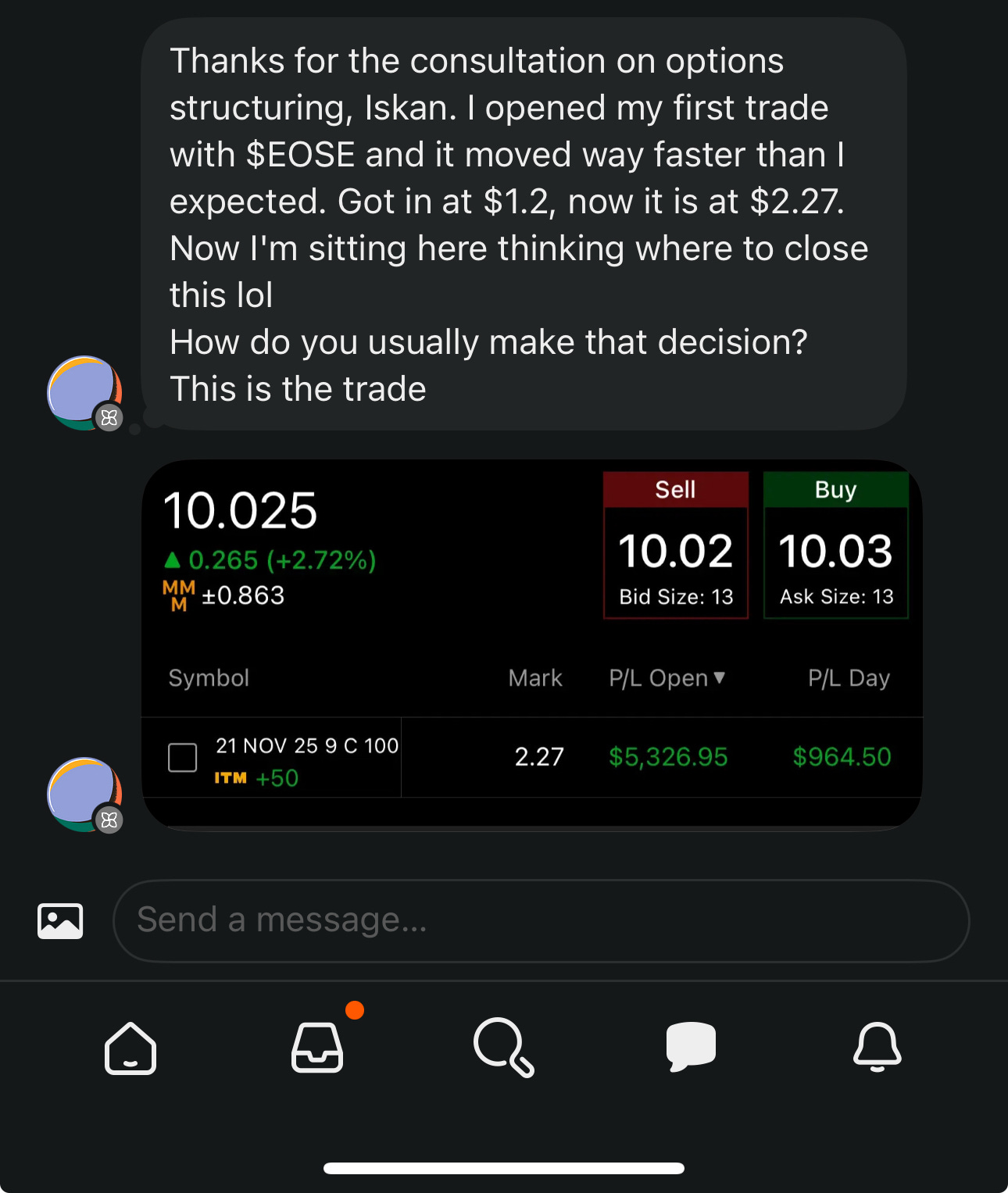Image resolution: width=1008 pixels, height=1193 pixels.
Task: Attach a photo using the image icon
Action: click(x=60, y=920)
